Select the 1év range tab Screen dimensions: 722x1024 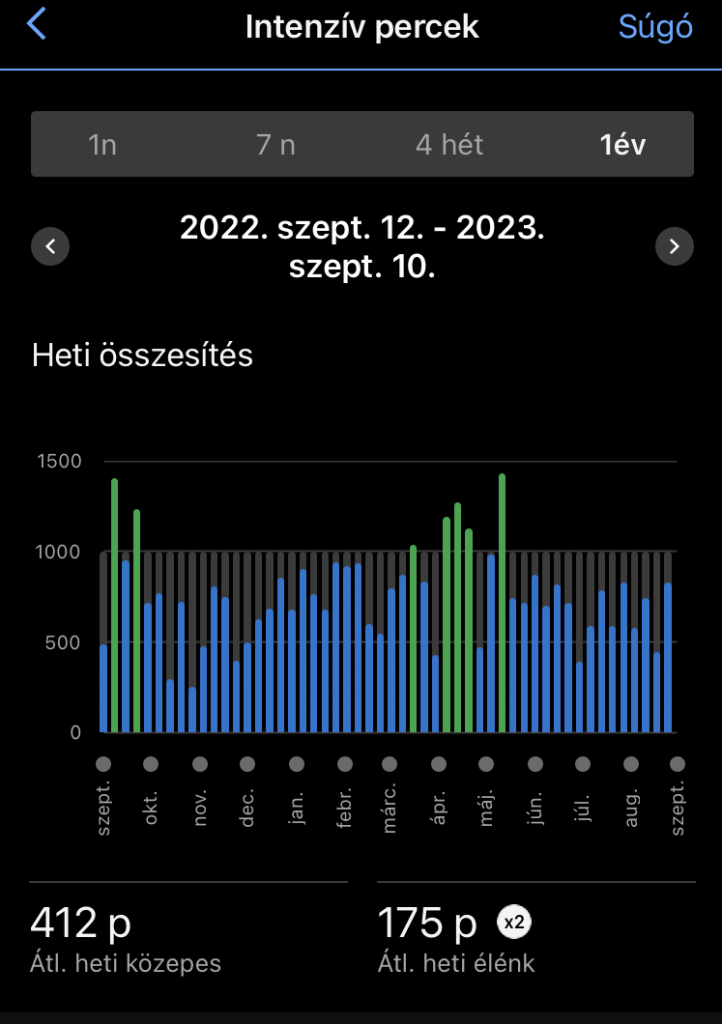pyautogui.click(x=622, y=145)
